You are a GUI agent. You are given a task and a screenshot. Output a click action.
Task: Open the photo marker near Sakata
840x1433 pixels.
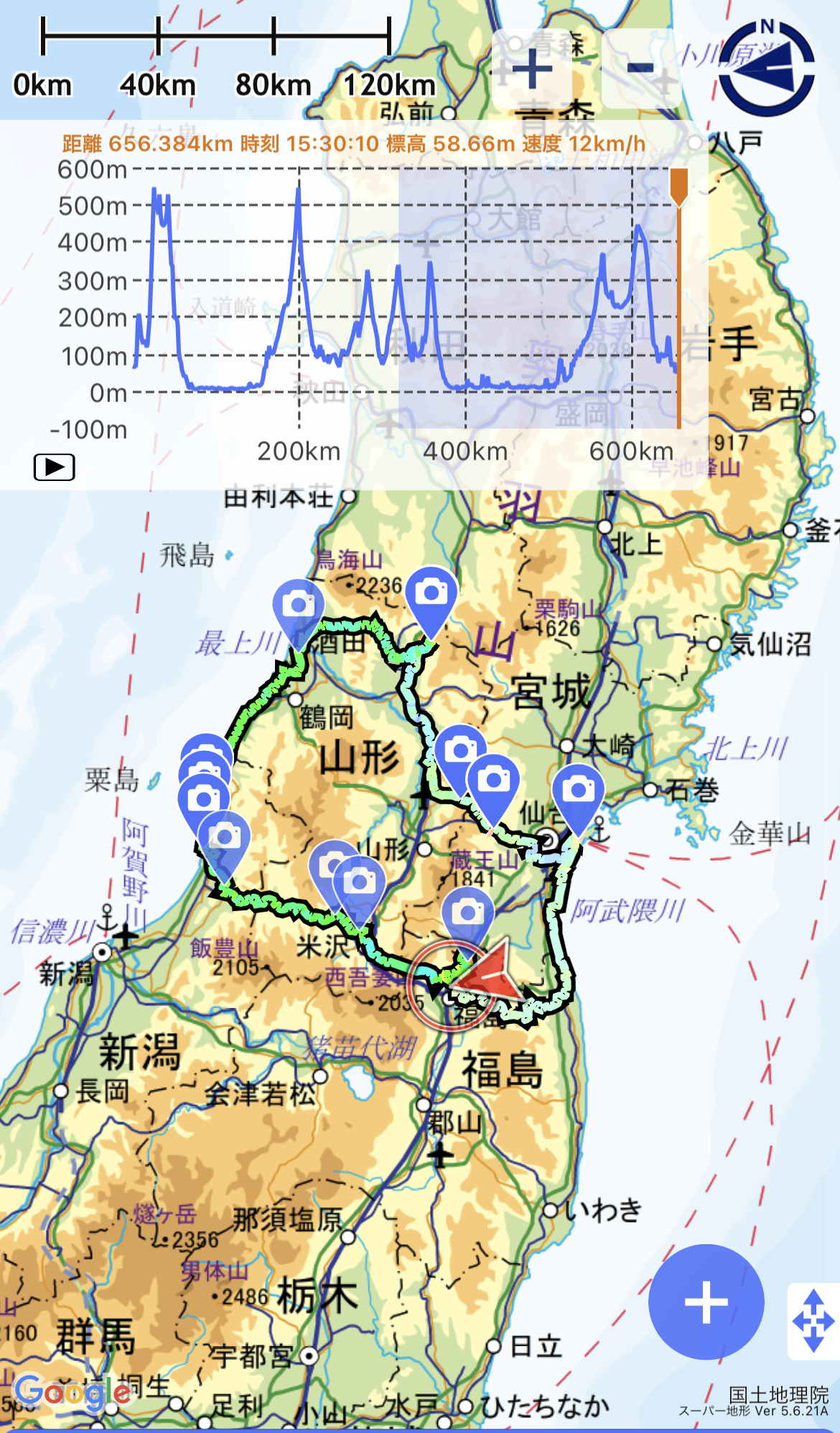(x=298, y=607)
